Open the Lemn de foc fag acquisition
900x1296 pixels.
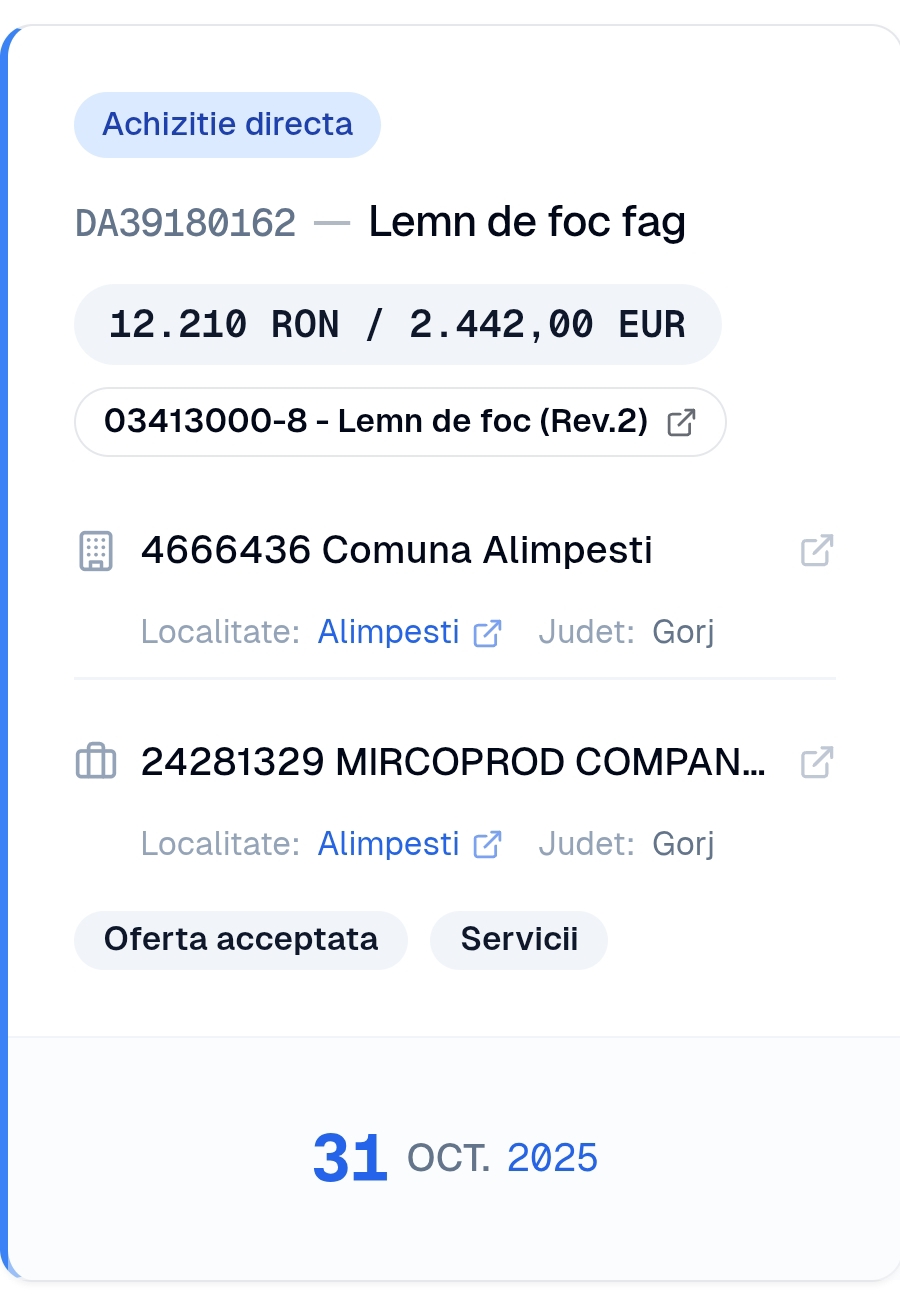(526, 222)
